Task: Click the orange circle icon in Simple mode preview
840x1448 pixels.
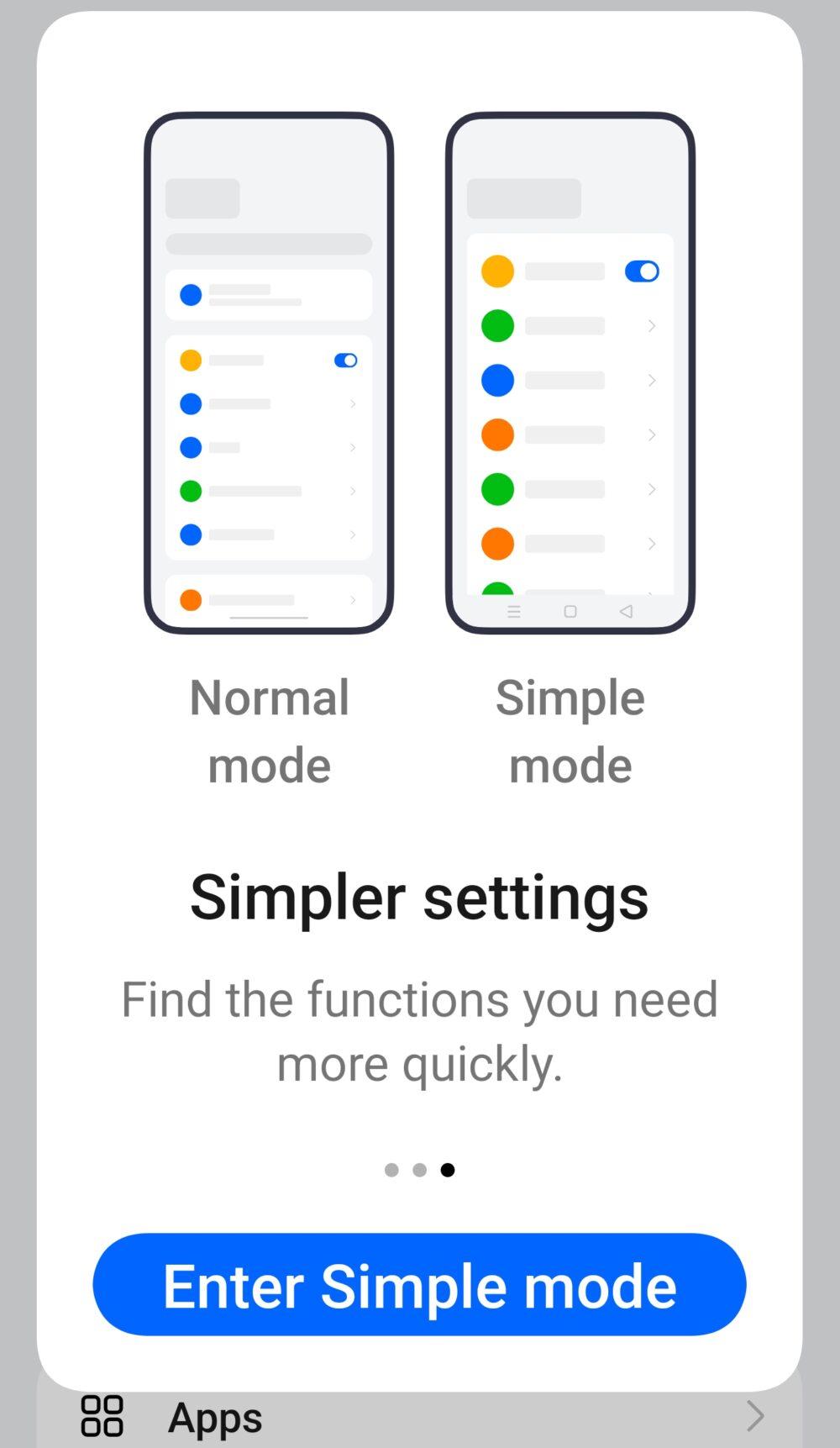Action: point(497,434)
